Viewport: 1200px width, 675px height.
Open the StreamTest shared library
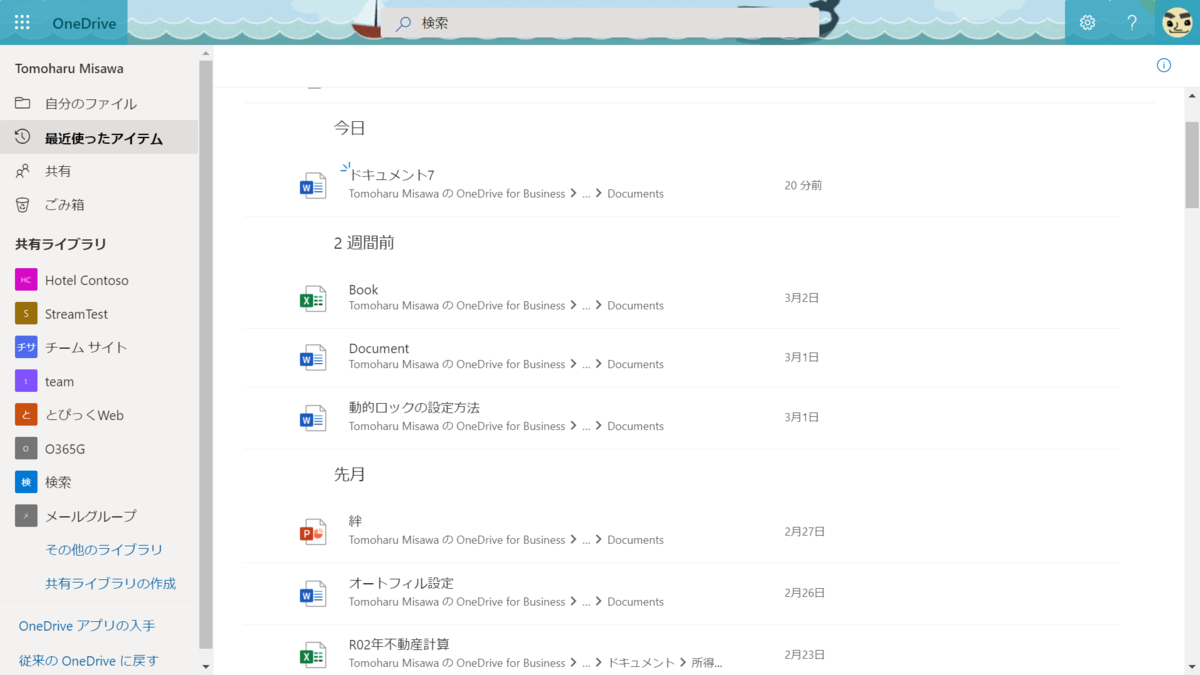(76, 314)
